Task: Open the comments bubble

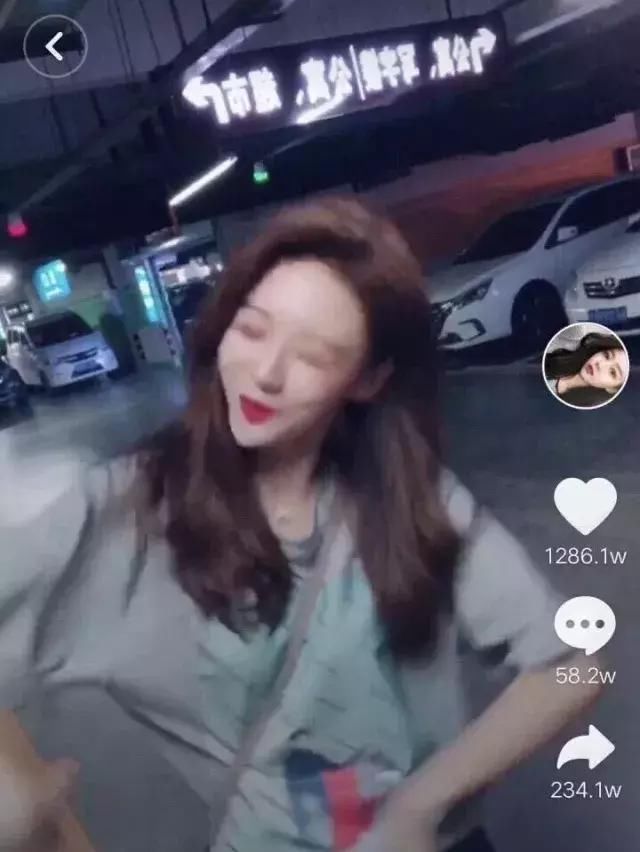Action: [585, 625]
